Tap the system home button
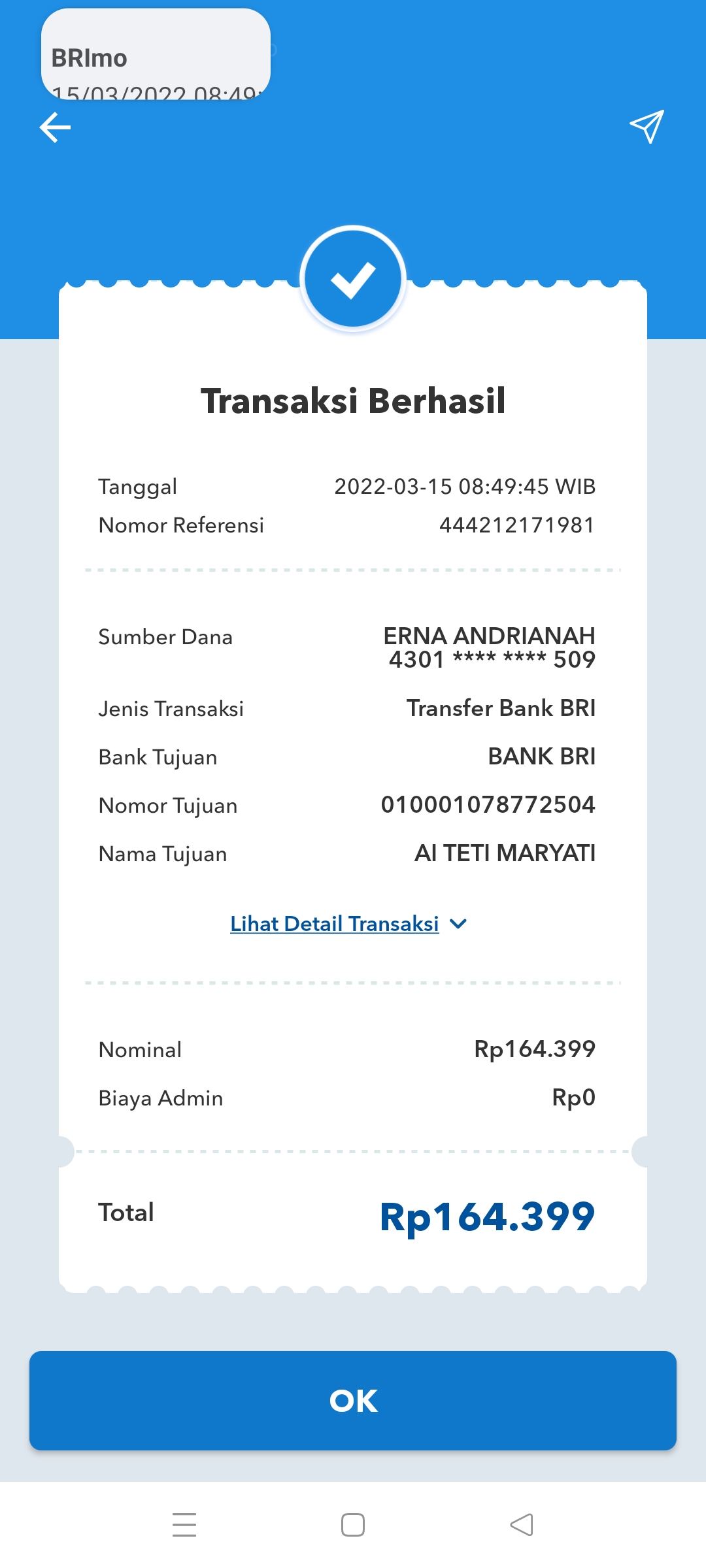 (353, 1525)
